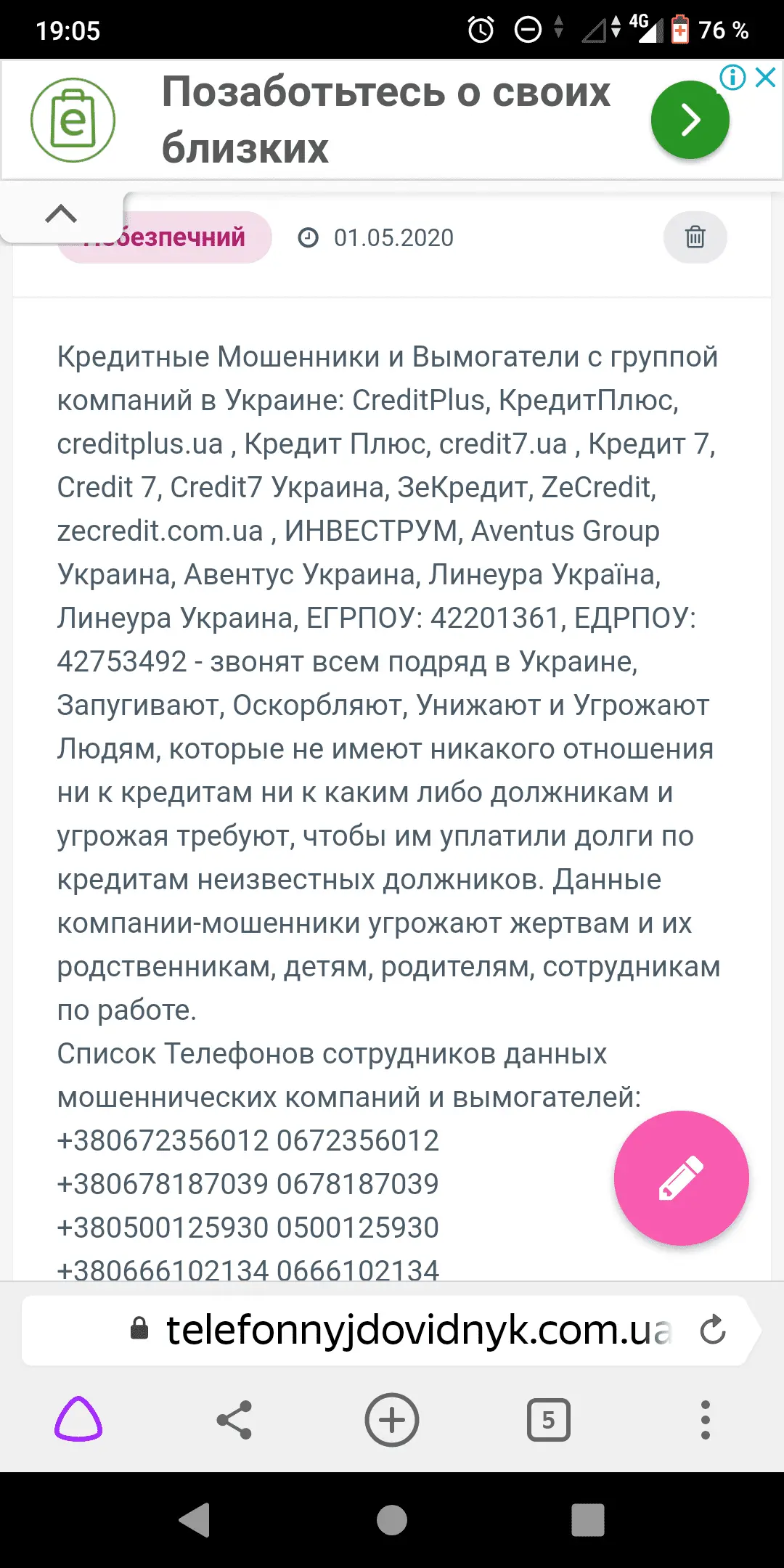Share this page
Screen dimensions: 784x1568
click(234, 1419)
